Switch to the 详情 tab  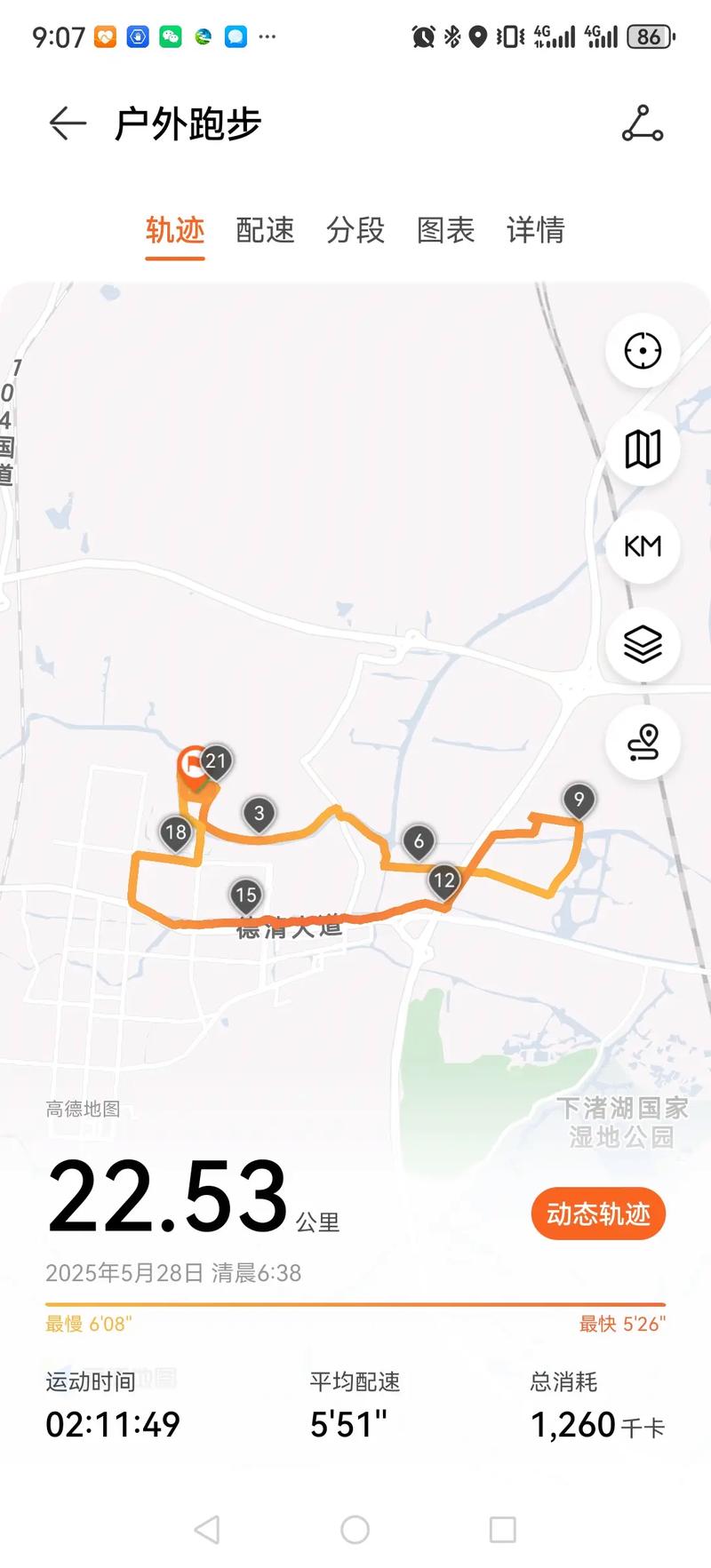tap(535, 232)
